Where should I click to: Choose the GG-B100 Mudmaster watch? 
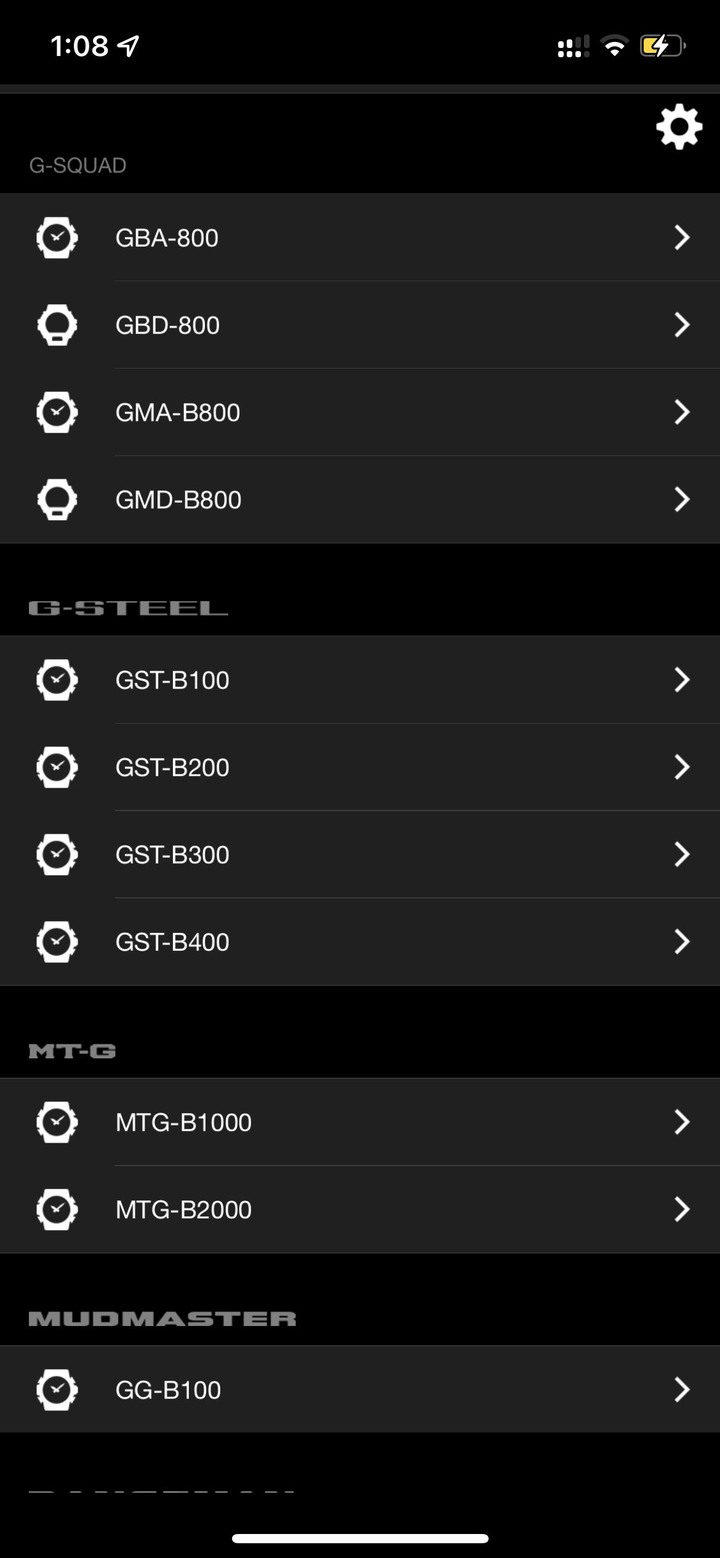(360, 1389)
